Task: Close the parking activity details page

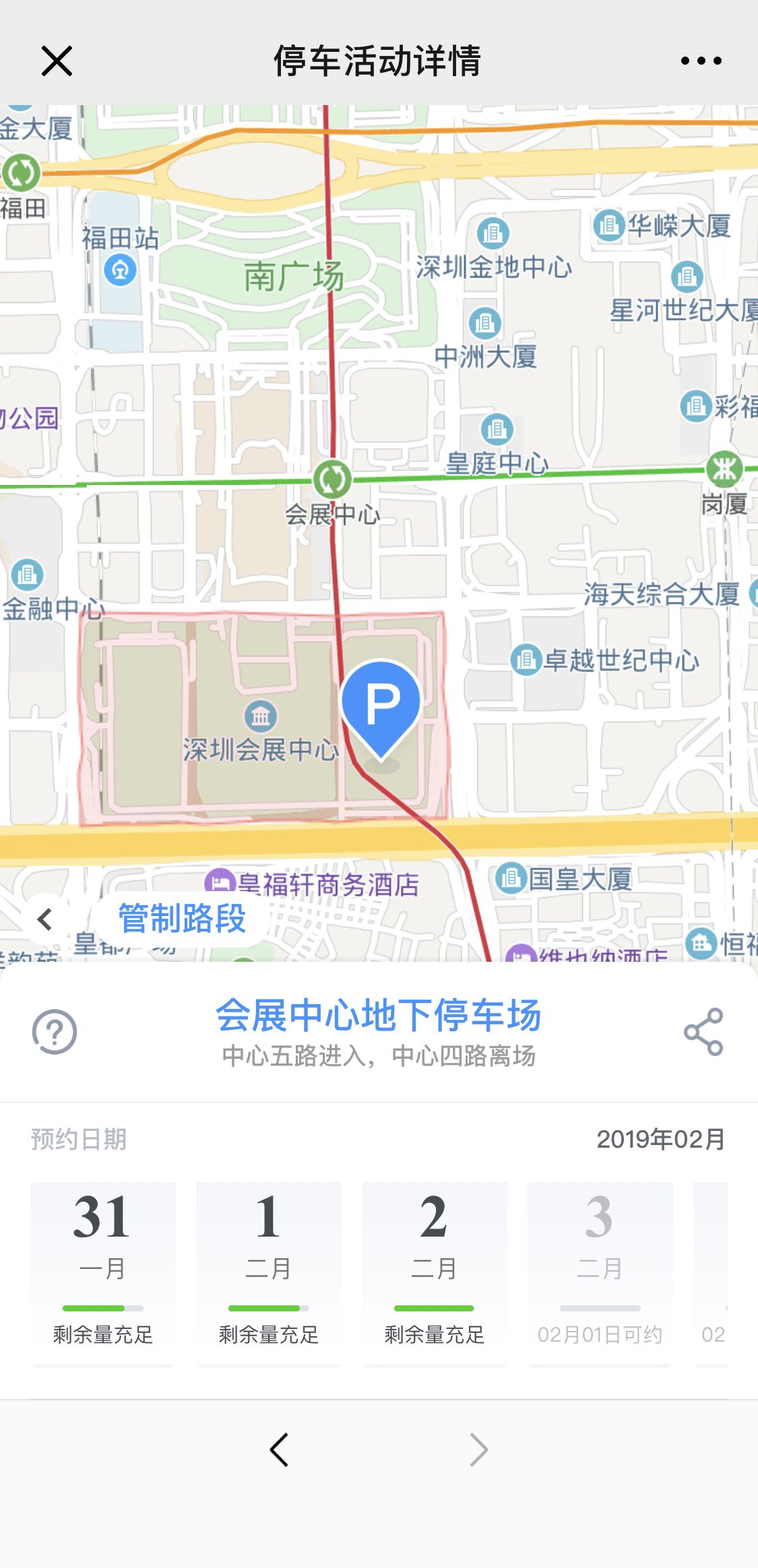Action: click(x=57, y=61)
